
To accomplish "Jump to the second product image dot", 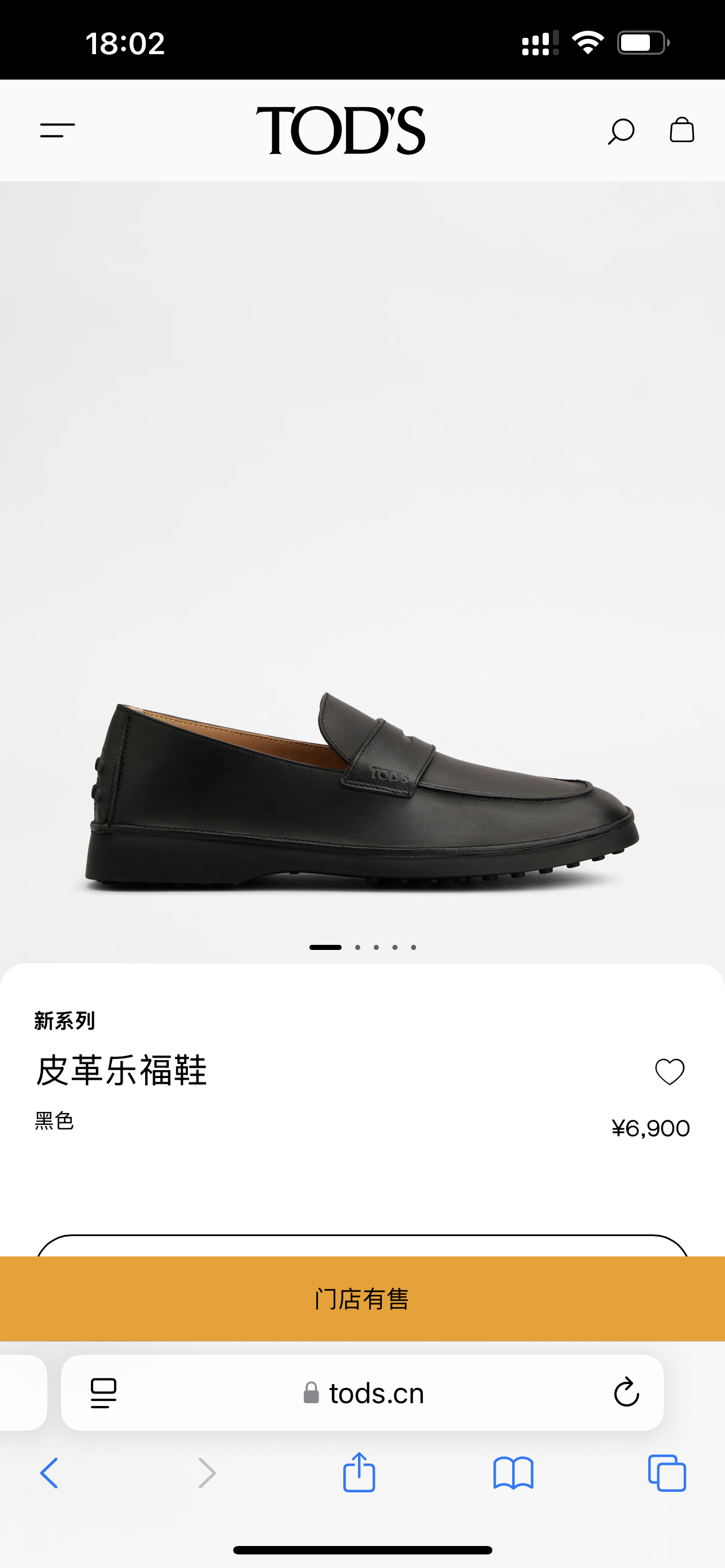I will pyautogui.click(x=359, y=947).
